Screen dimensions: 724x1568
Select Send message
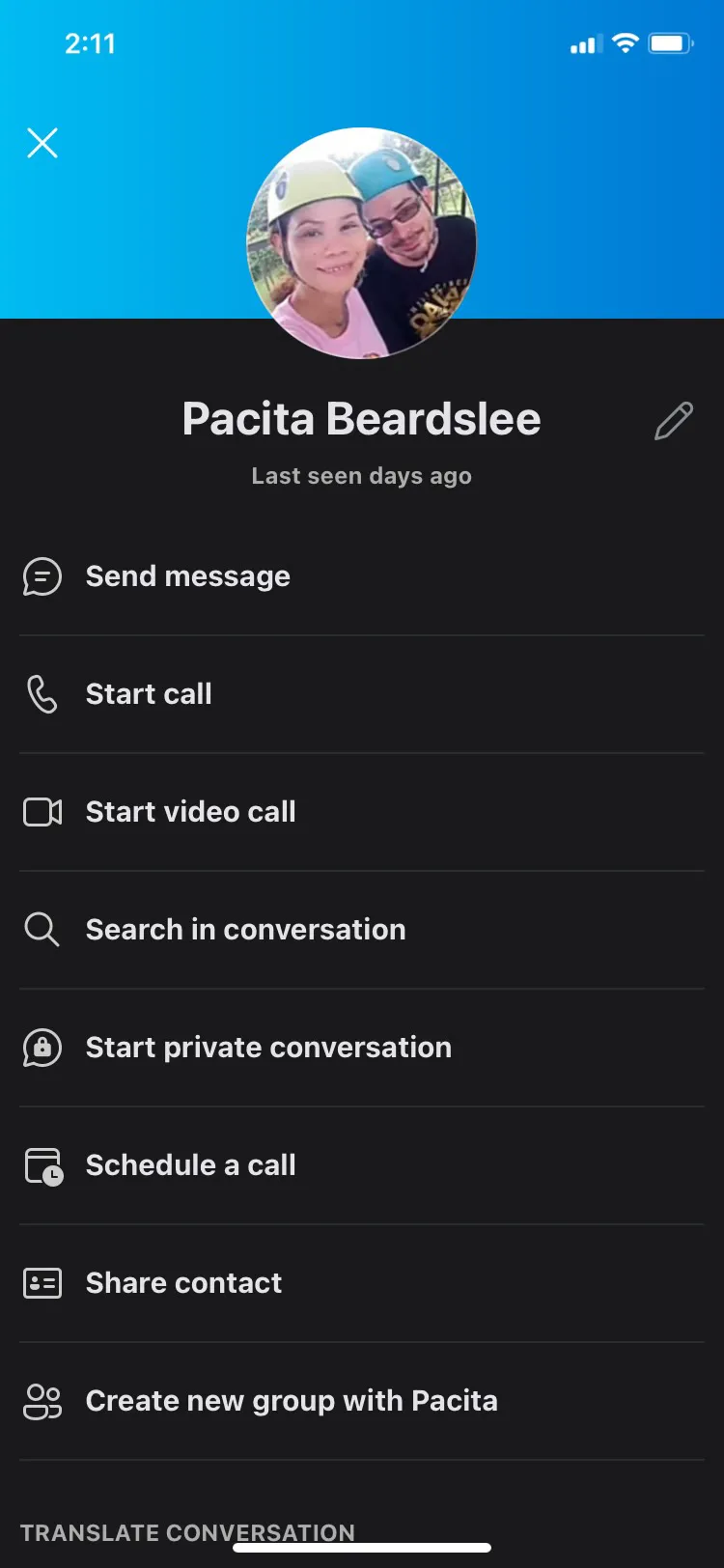[x=362, y=576]
